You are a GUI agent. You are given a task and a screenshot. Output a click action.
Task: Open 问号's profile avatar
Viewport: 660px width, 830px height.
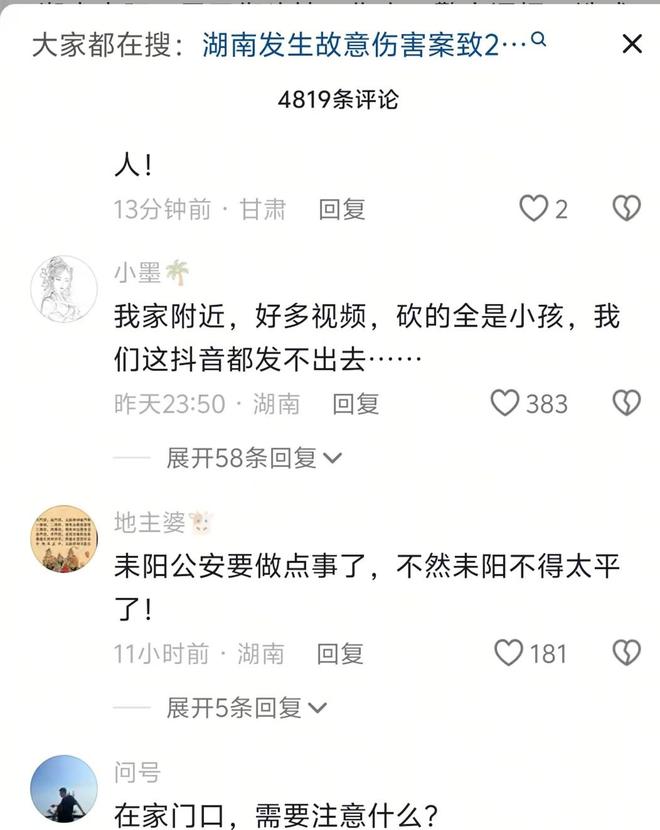tap(64, 788)
